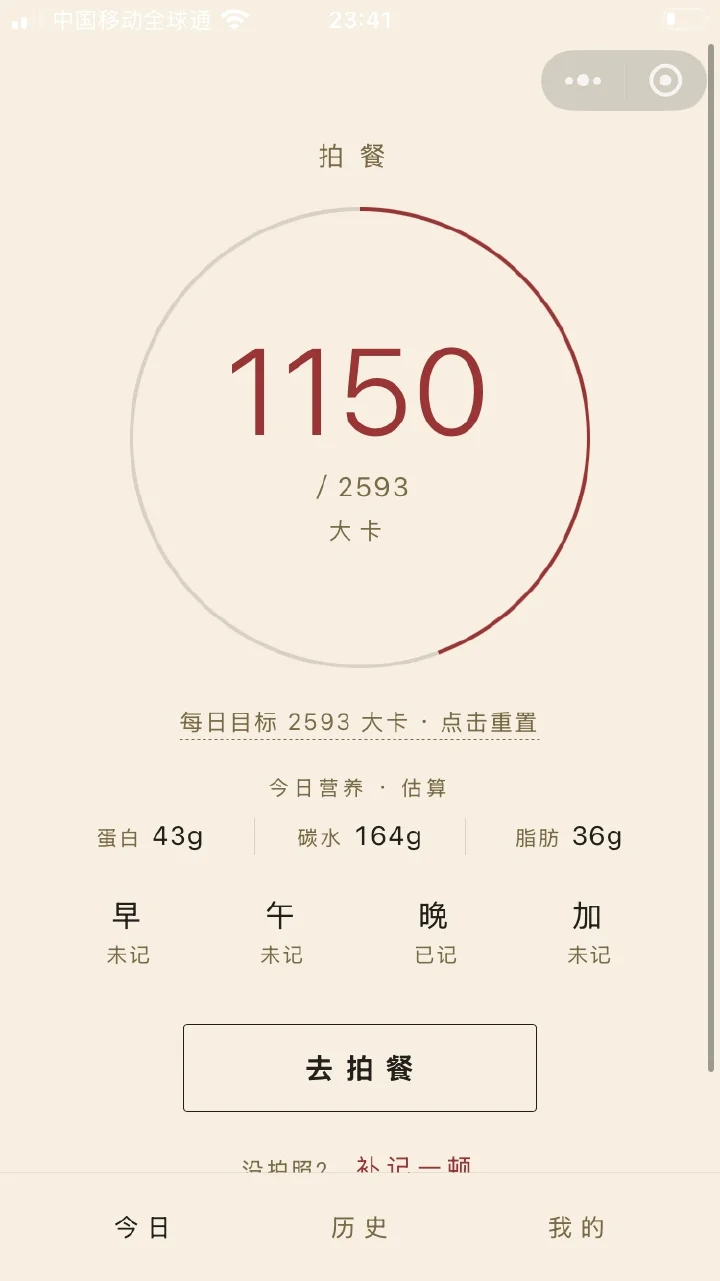Reset the daily goal of 2593 大卡
Viewport: 720px width, 1281px height.
[x=359, y=722]
